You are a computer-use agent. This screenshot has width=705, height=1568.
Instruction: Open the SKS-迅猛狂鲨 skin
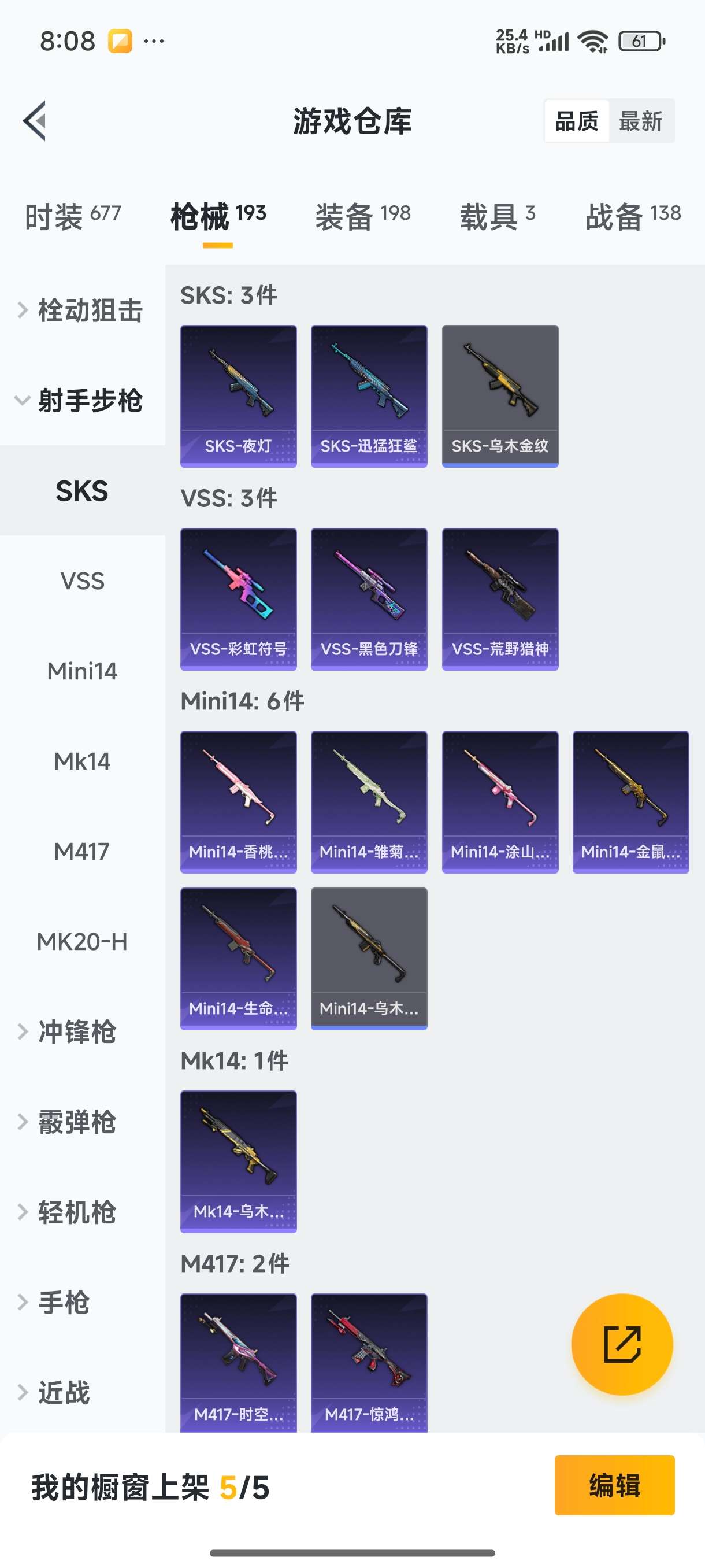tap(369, 395)
